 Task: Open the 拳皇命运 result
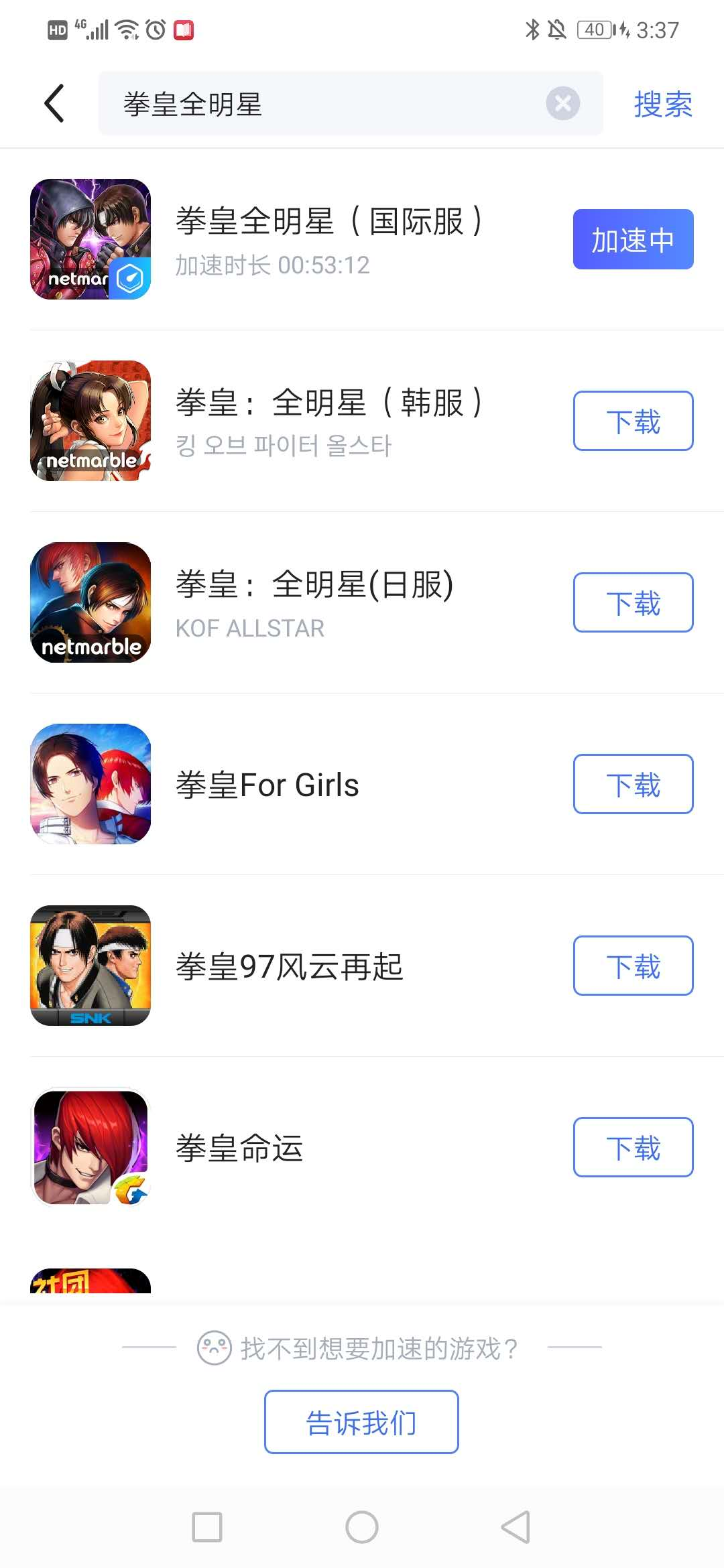pyautogui.click(x=240, y=1149)
